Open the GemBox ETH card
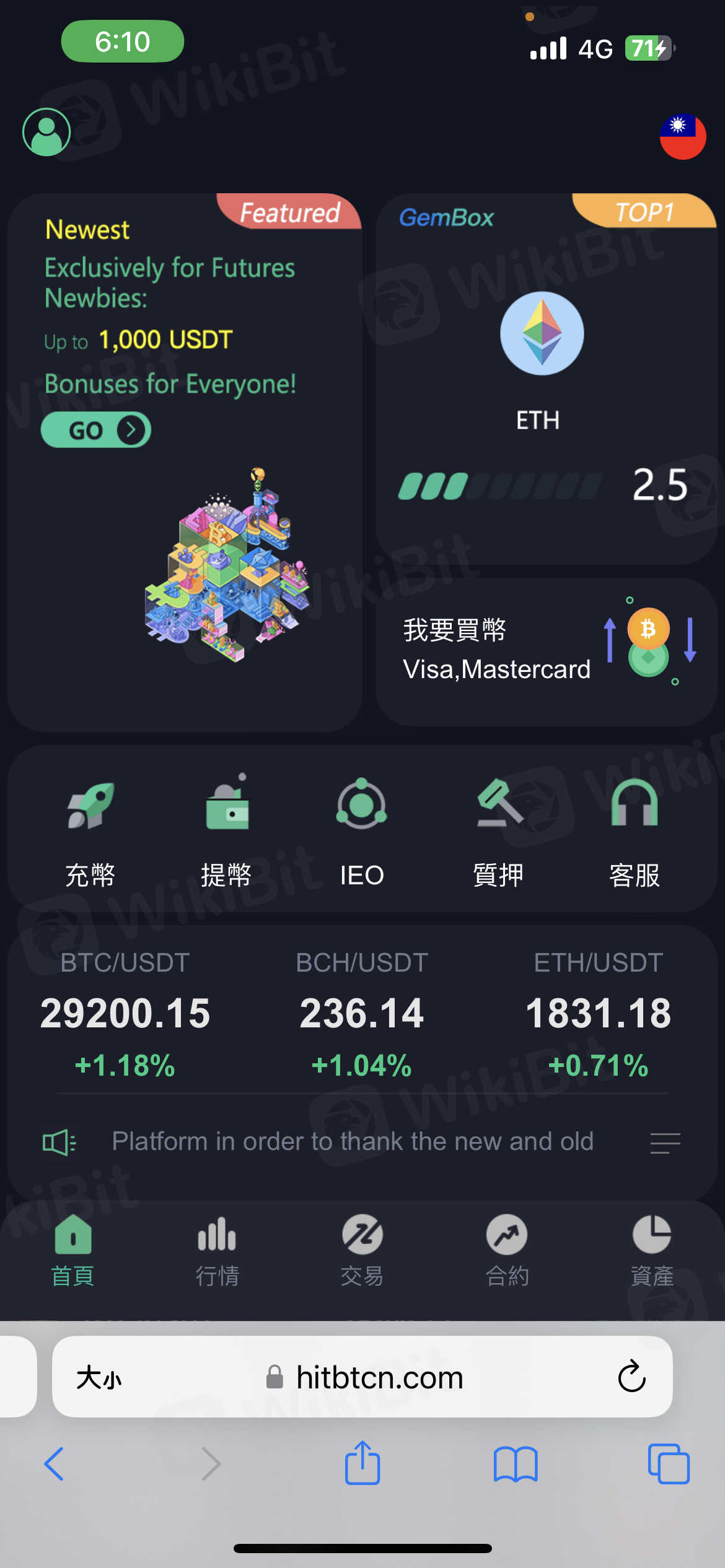 [545, 378]
